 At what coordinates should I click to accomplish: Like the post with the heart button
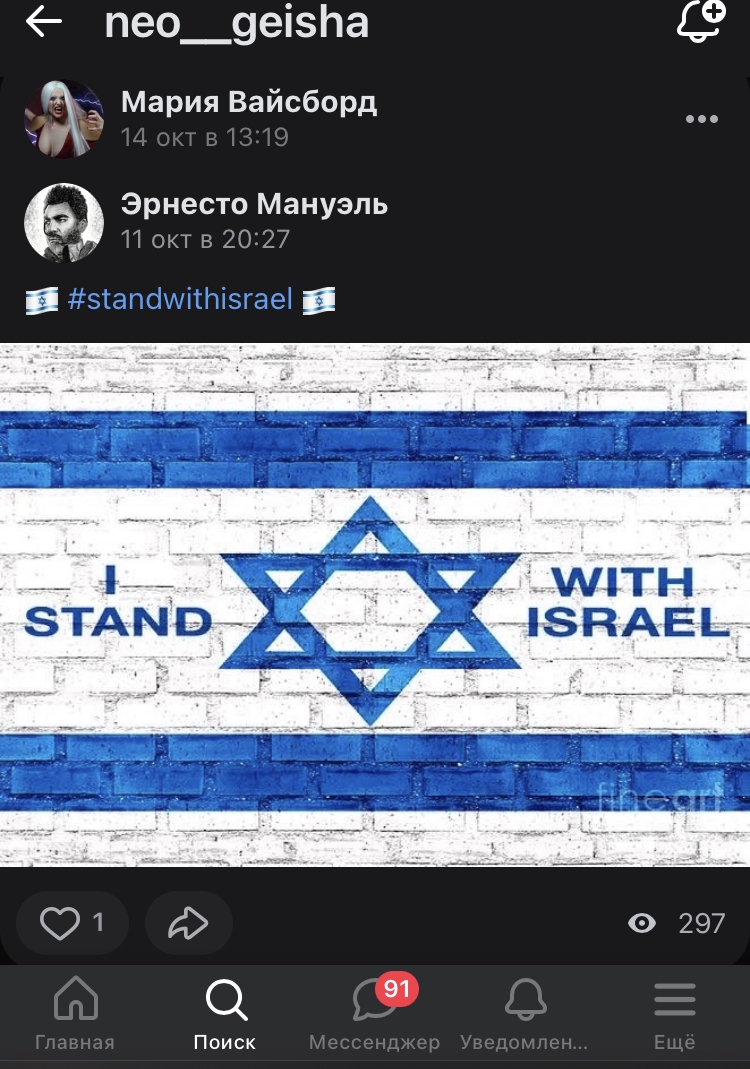(73, 923)
